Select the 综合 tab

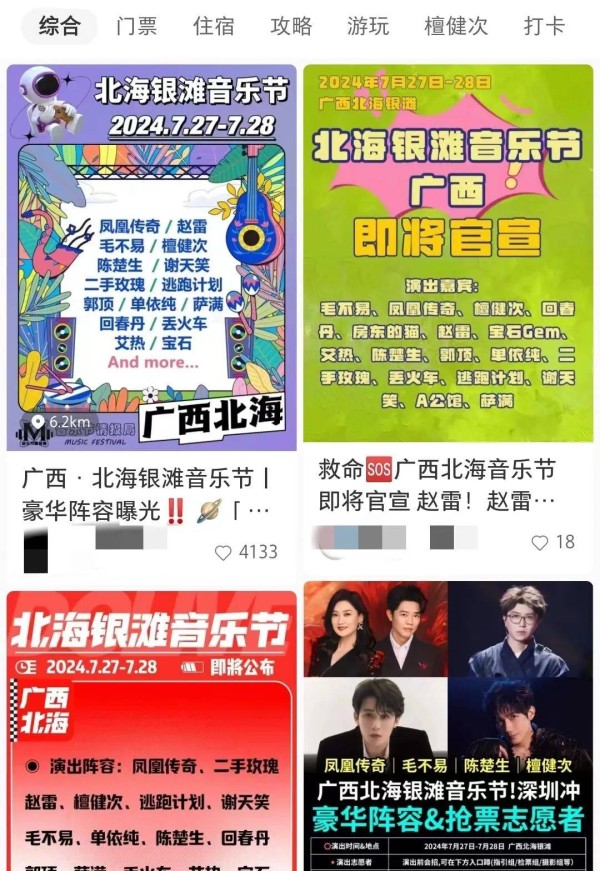click(x=59, y=26)
